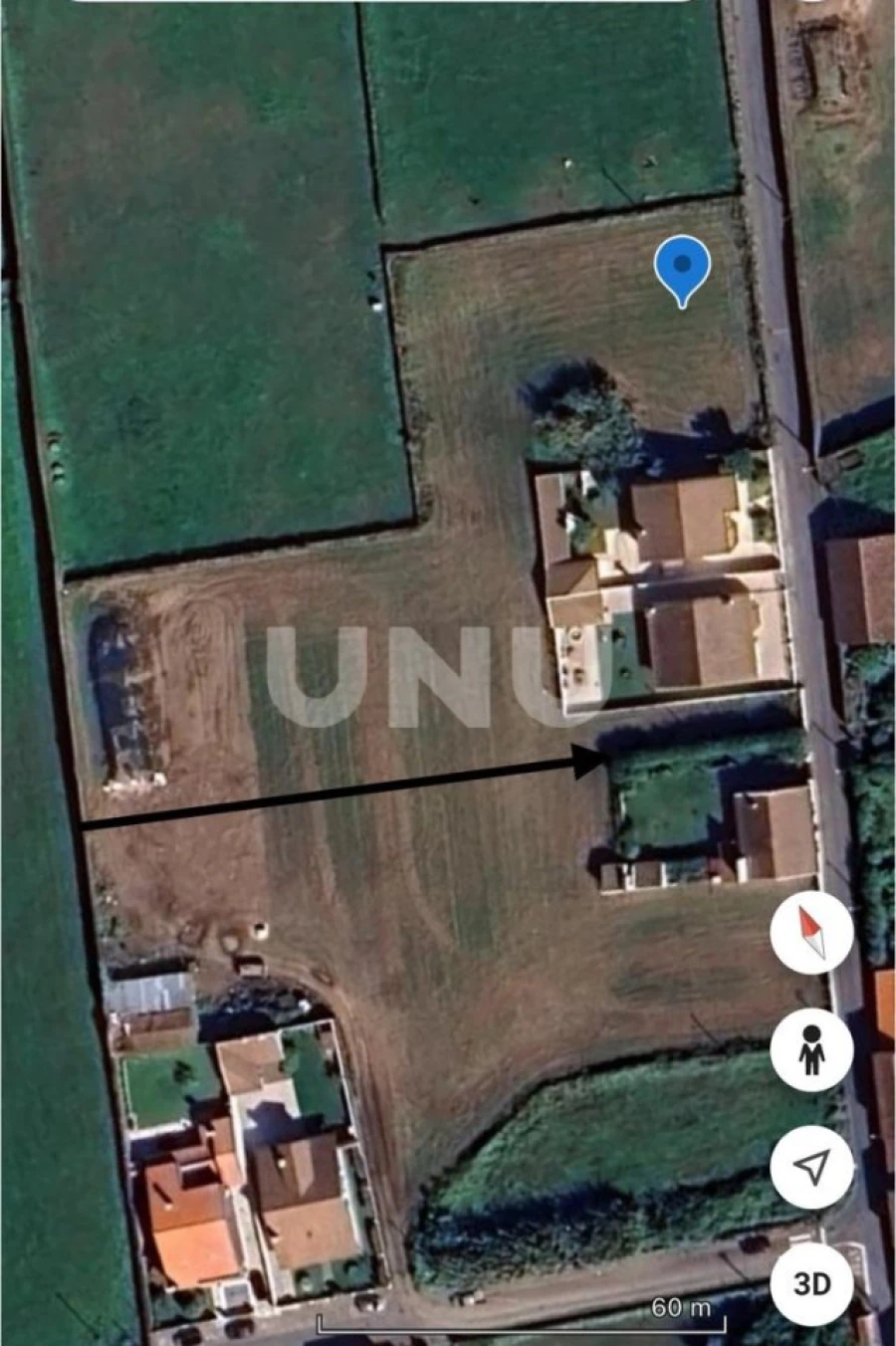Click the compass to reset map orientation

pos(811,932)
